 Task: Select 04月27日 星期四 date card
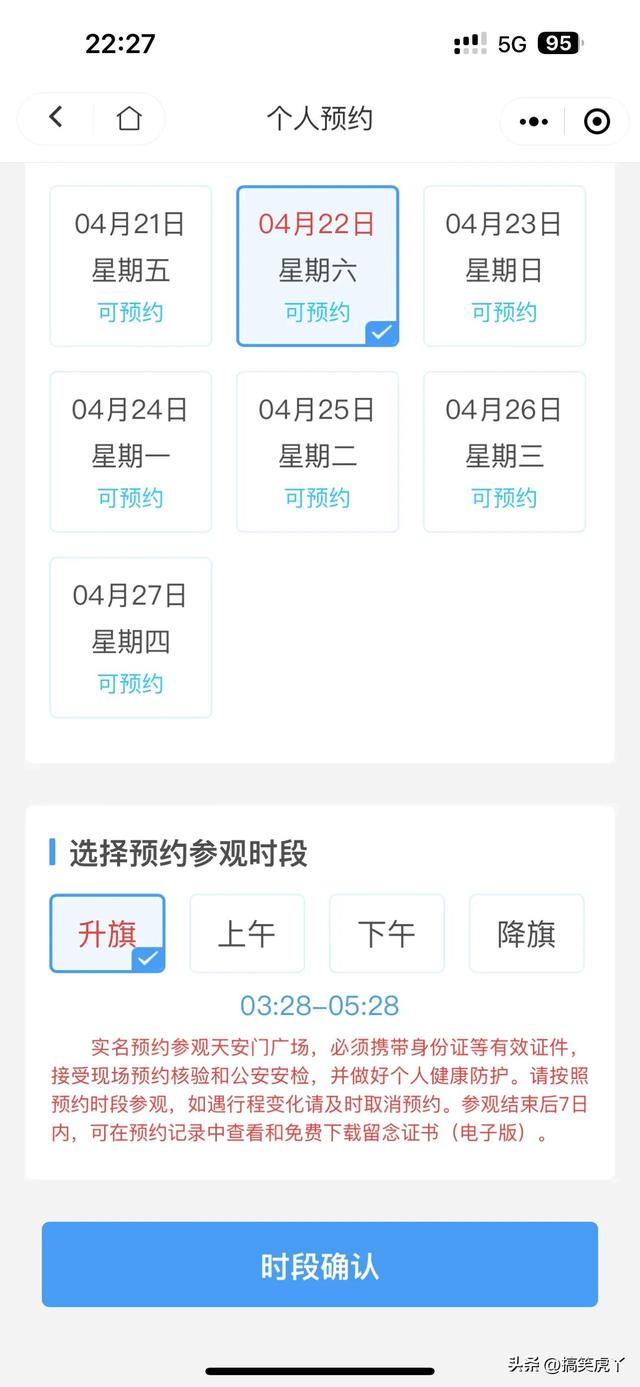coord(130,638)
